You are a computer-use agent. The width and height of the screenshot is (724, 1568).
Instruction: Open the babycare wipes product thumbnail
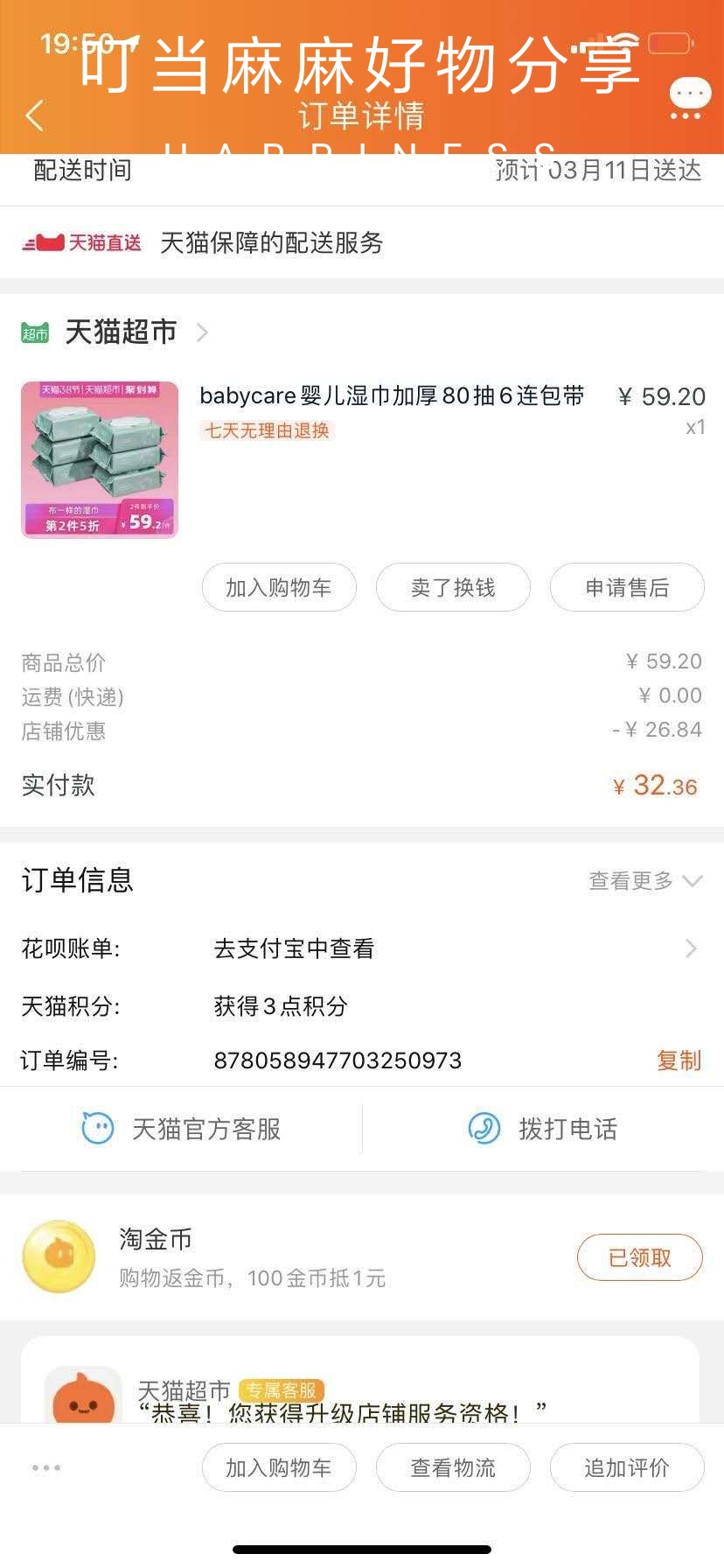98,460
